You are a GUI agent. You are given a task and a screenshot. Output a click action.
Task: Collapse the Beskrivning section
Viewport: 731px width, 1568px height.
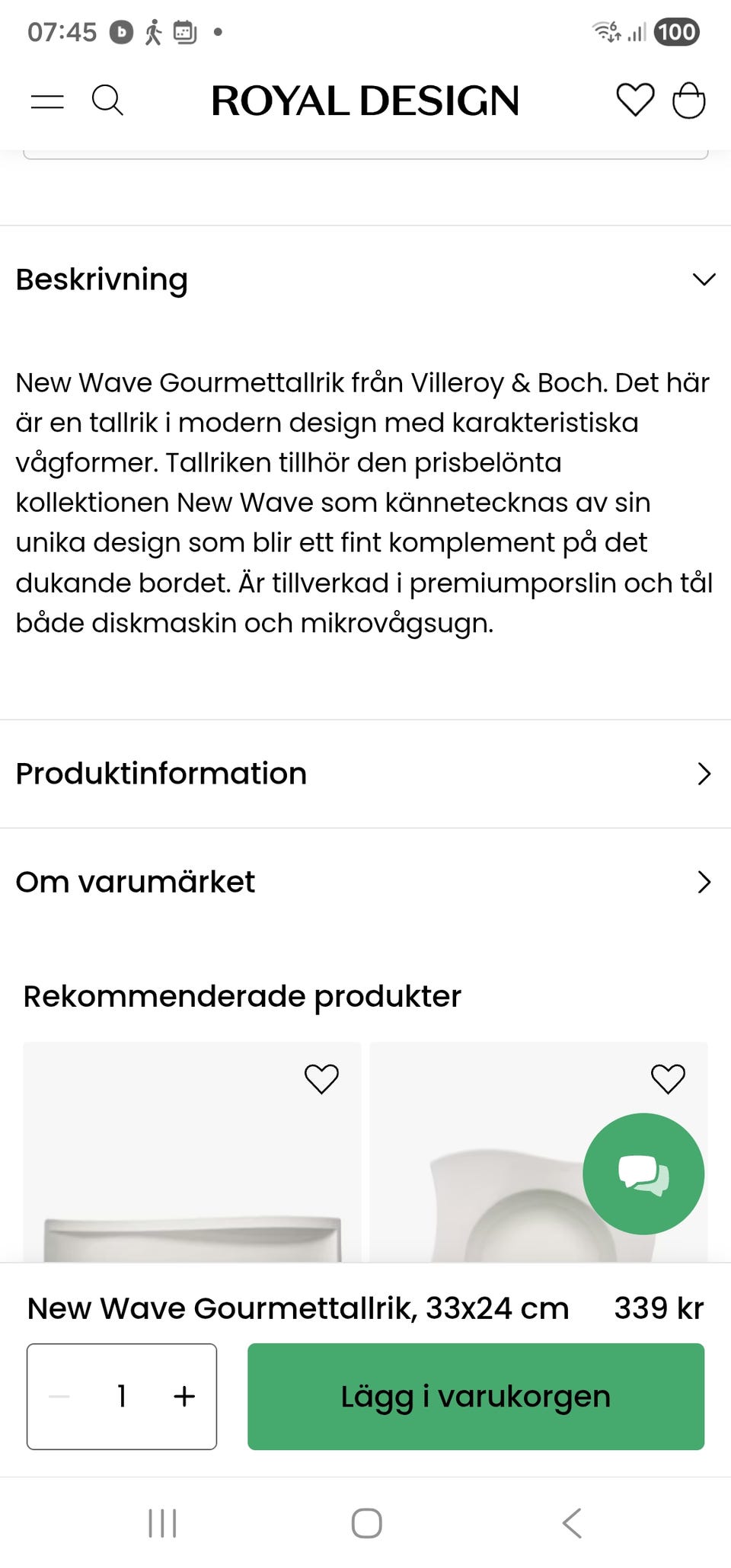702,279
